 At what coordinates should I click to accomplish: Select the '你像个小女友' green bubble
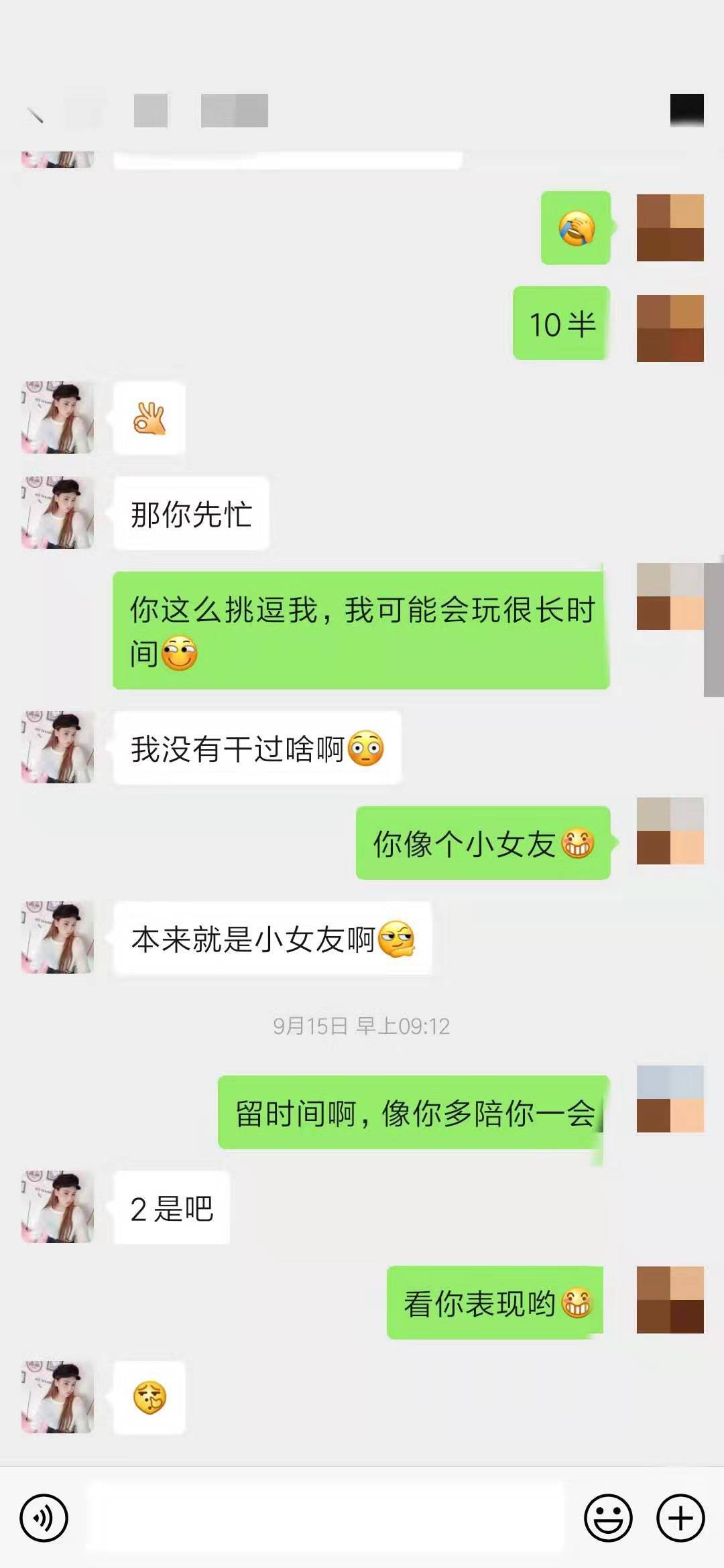(x=484, y=844)
